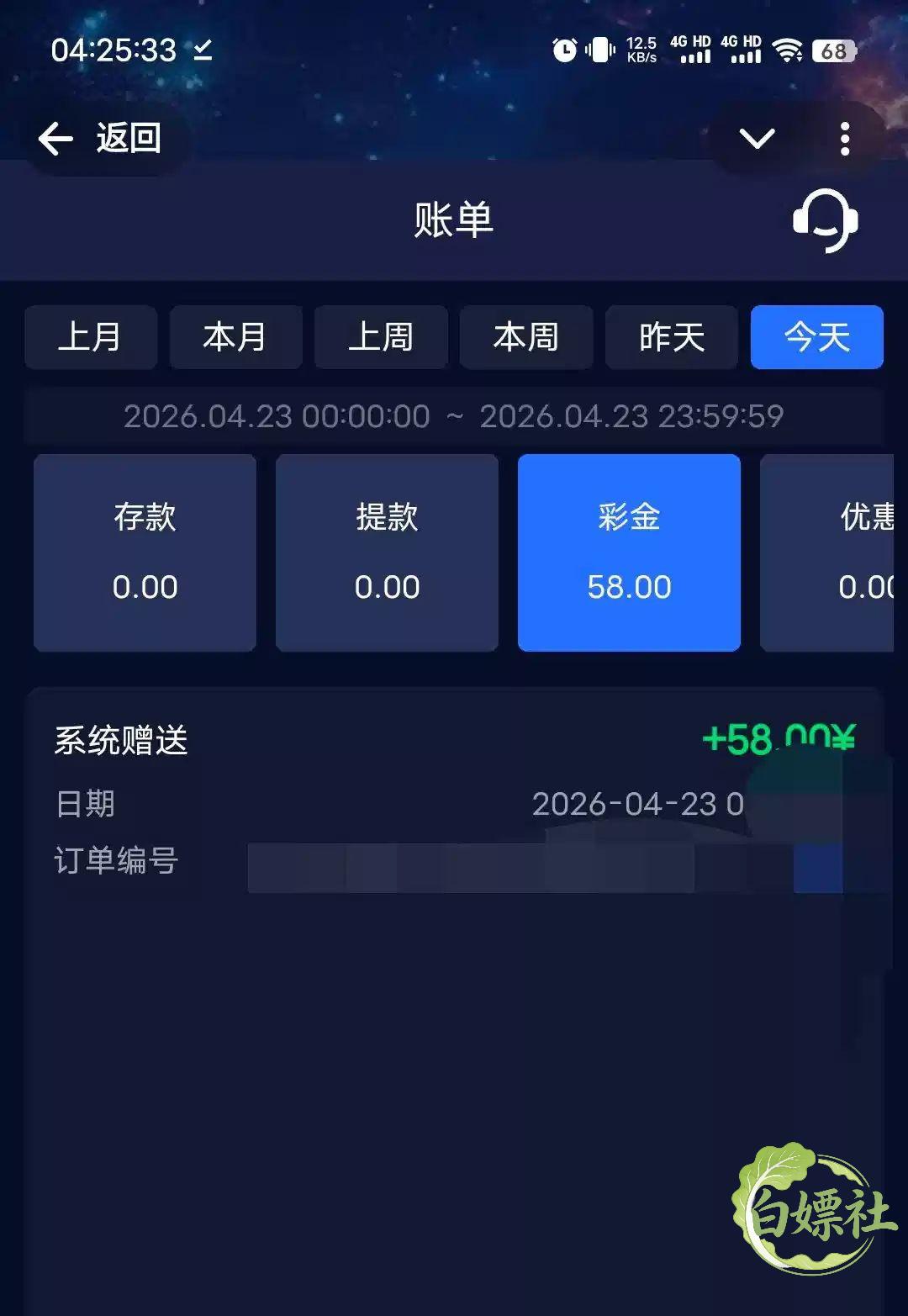
Task: Open the three-dot overflow menu
Action: pyautogui.click(x=845, y=139)
